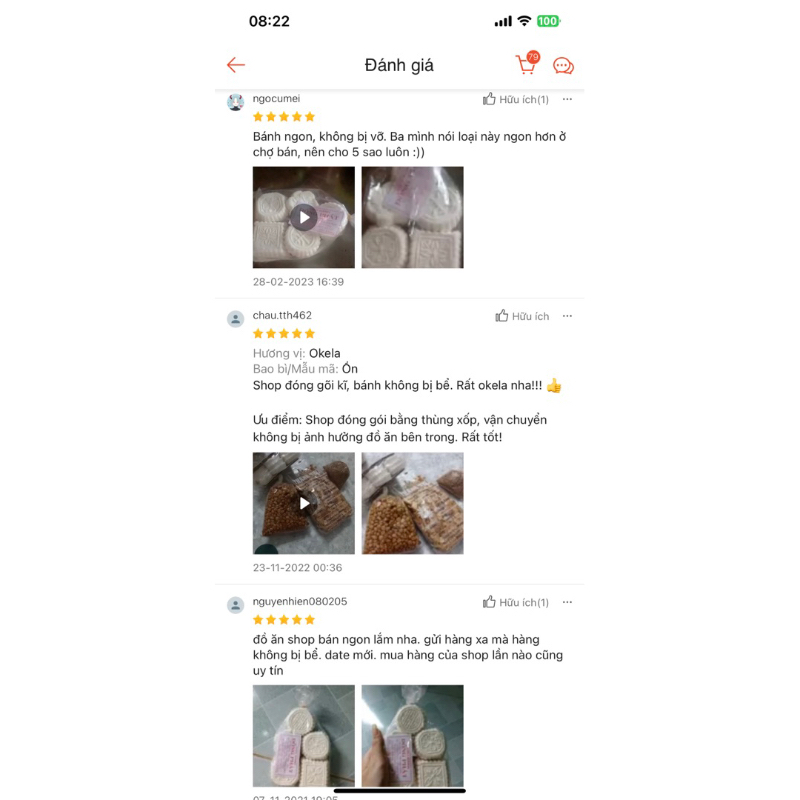This screenshot has width=800, height=800.
Task: Mark ngocumei's review as helpful
Action: 516,99
